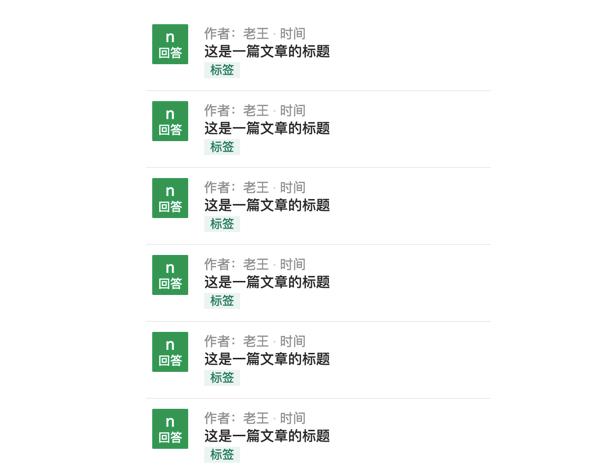Open the first article in the list
This screenshot has width=607, height=466.
click(267, 51)
